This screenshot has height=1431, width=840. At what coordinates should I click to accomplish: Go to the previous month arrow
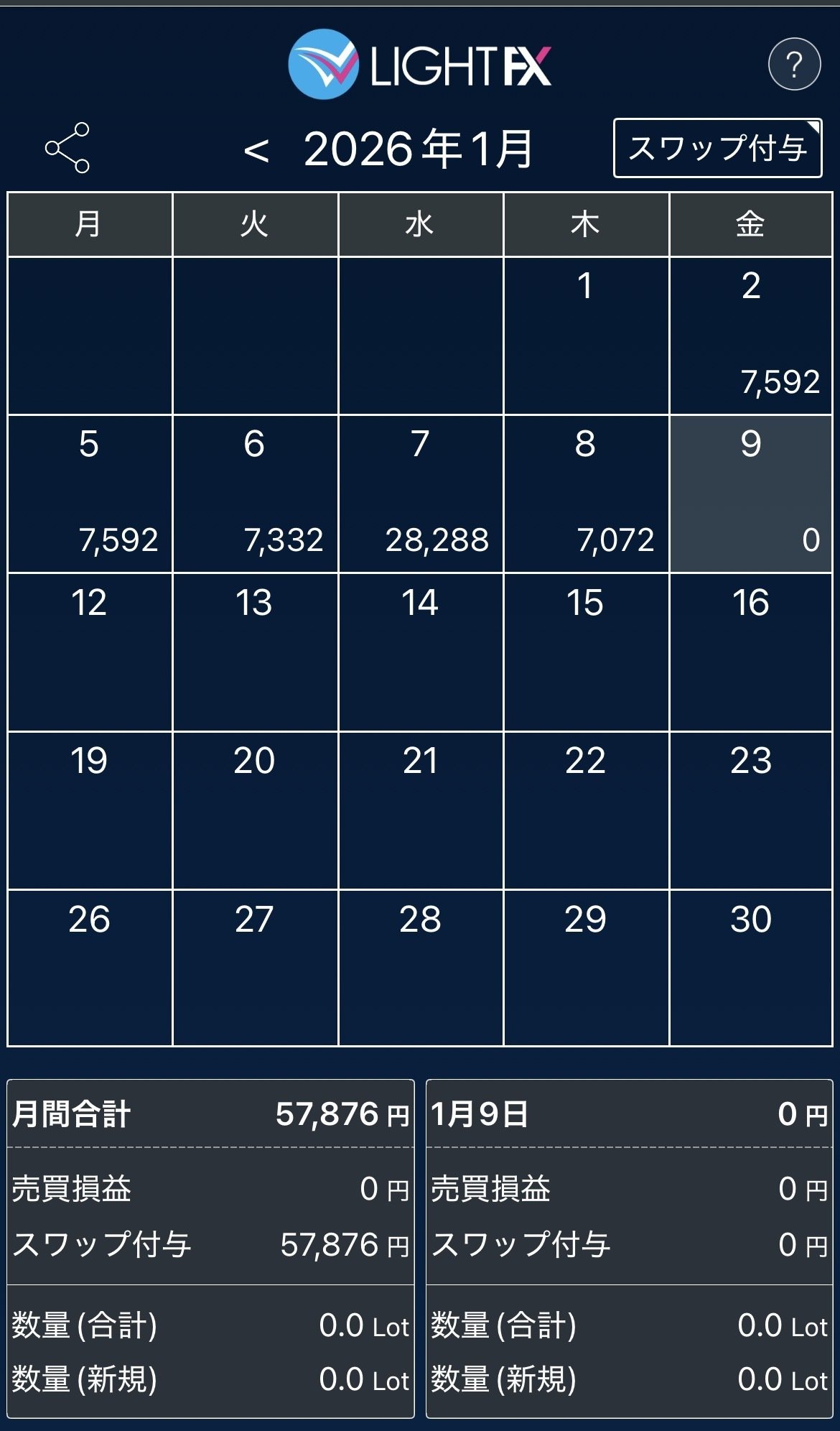[x=256, y=150]
